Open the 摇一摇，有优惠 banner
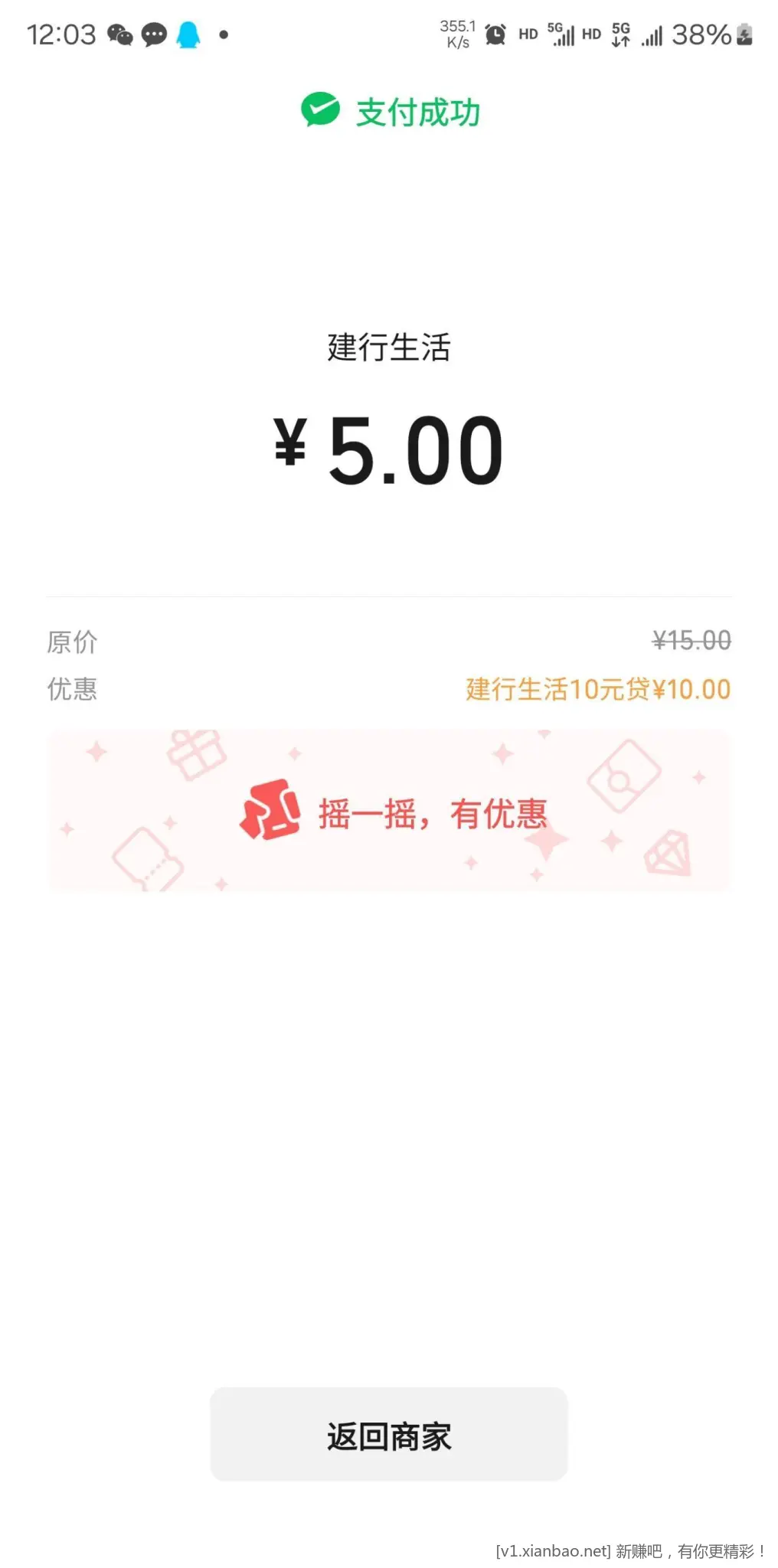 pyautogui.click(x=389, y=812)
